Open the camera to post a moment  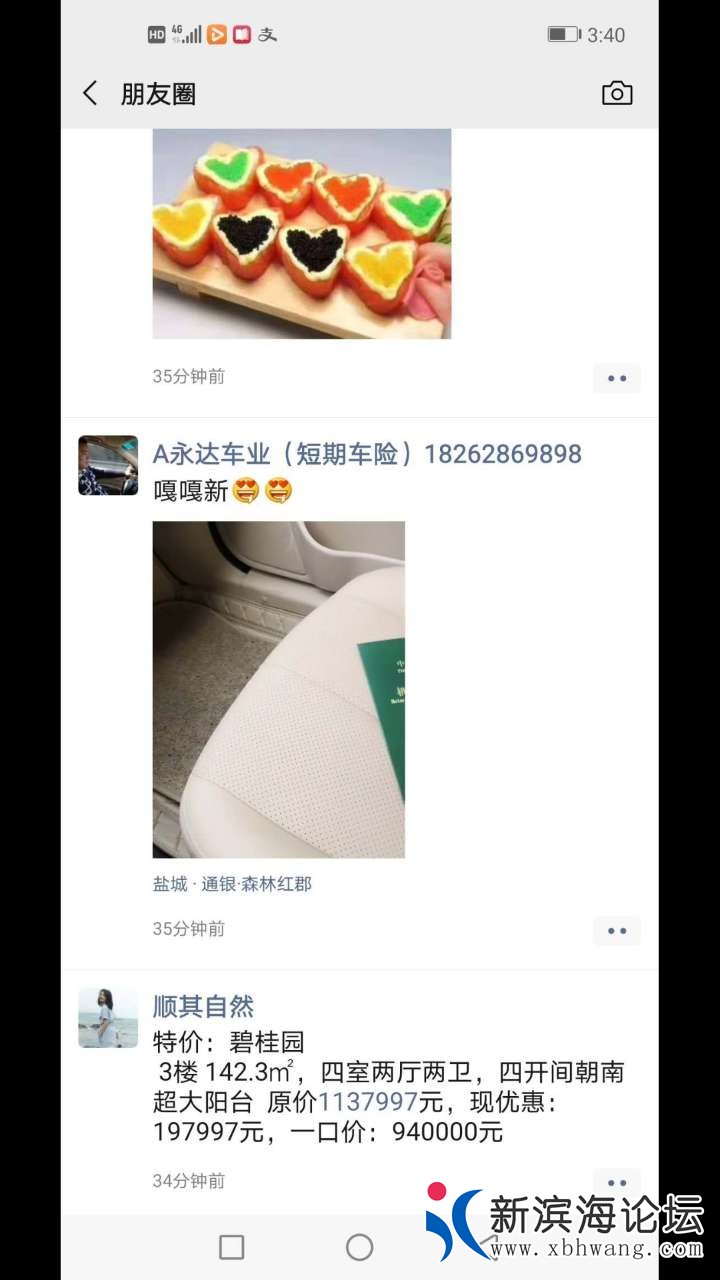coord(617,94)
